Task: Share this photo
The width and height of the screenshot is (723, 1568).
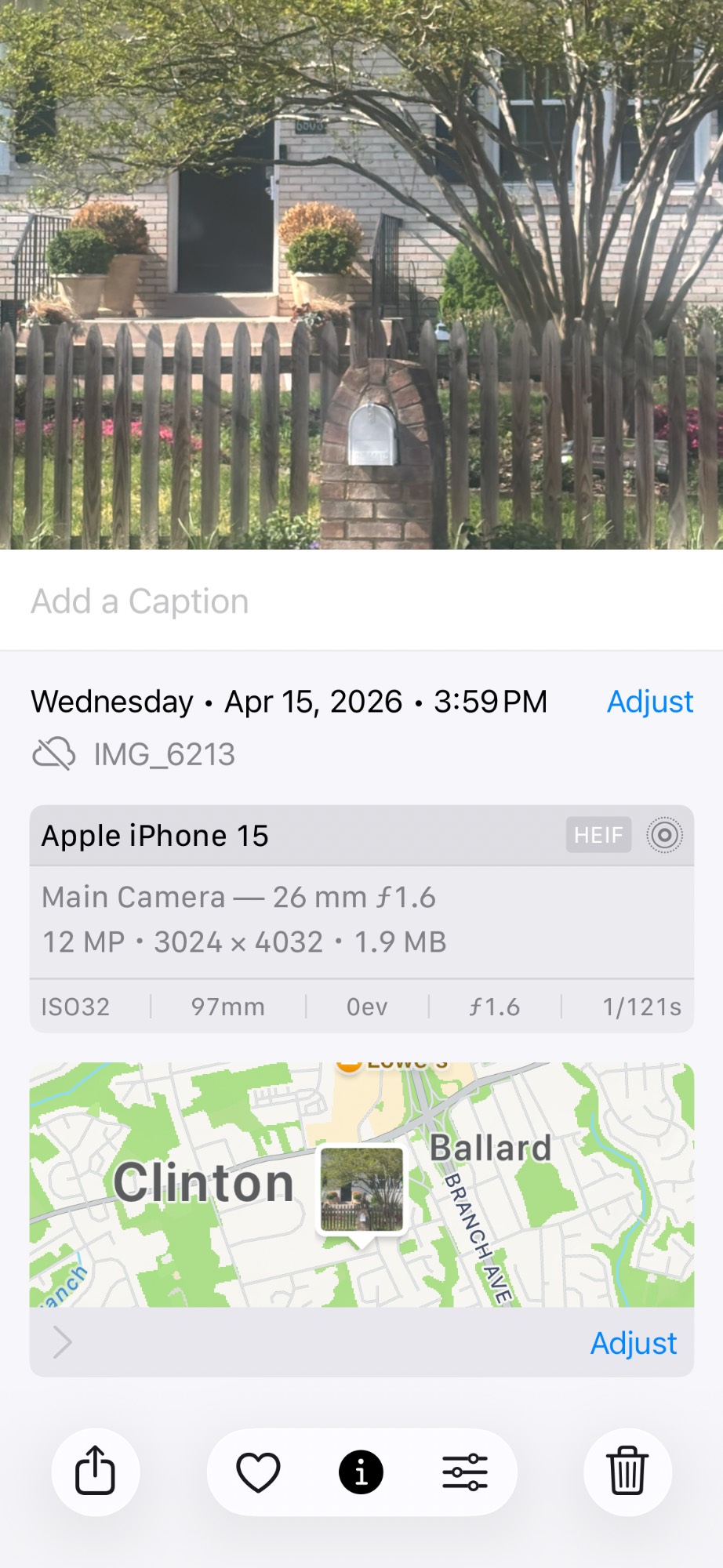Action: click(x=96, y=1472)
